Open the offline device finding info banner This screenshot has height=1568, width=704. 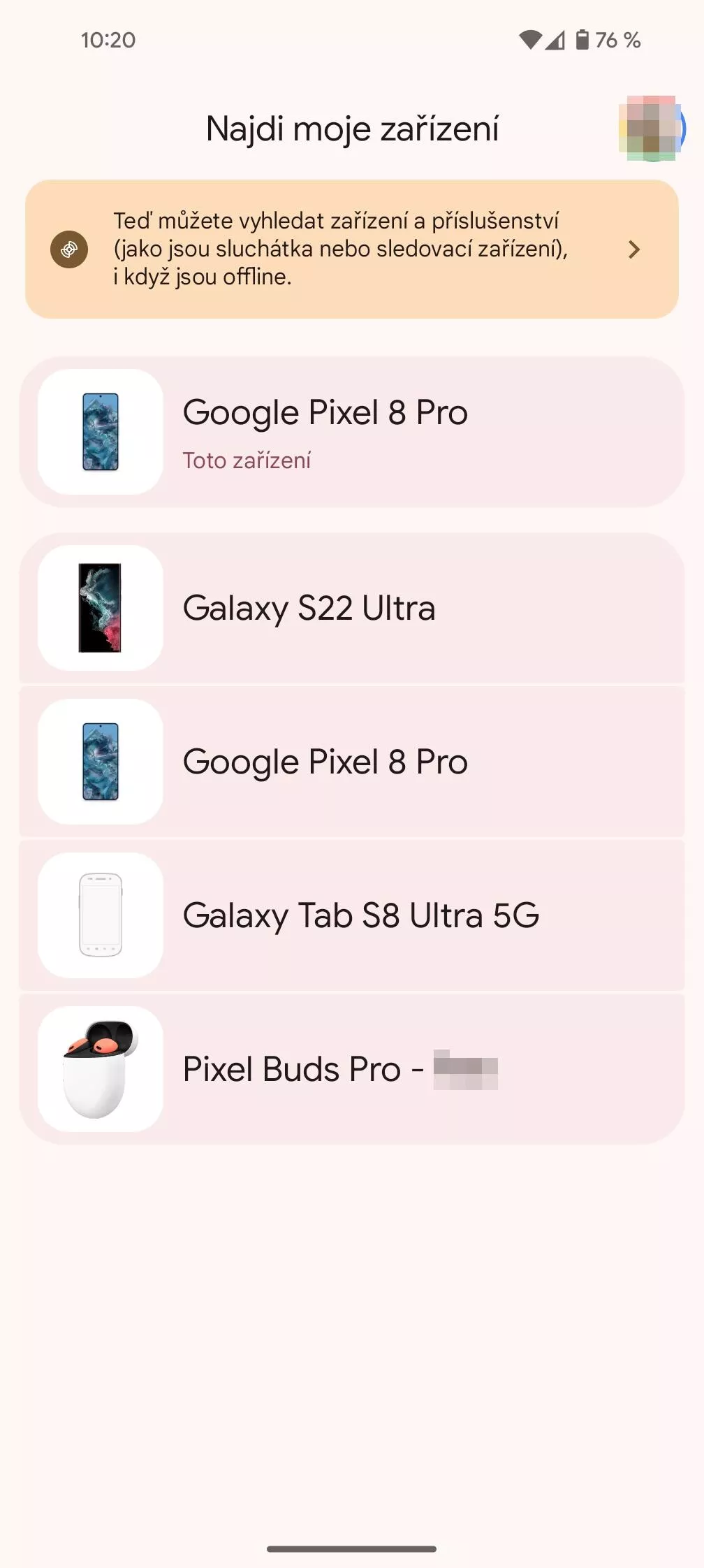pyautogui.click(x=352, y=249)
